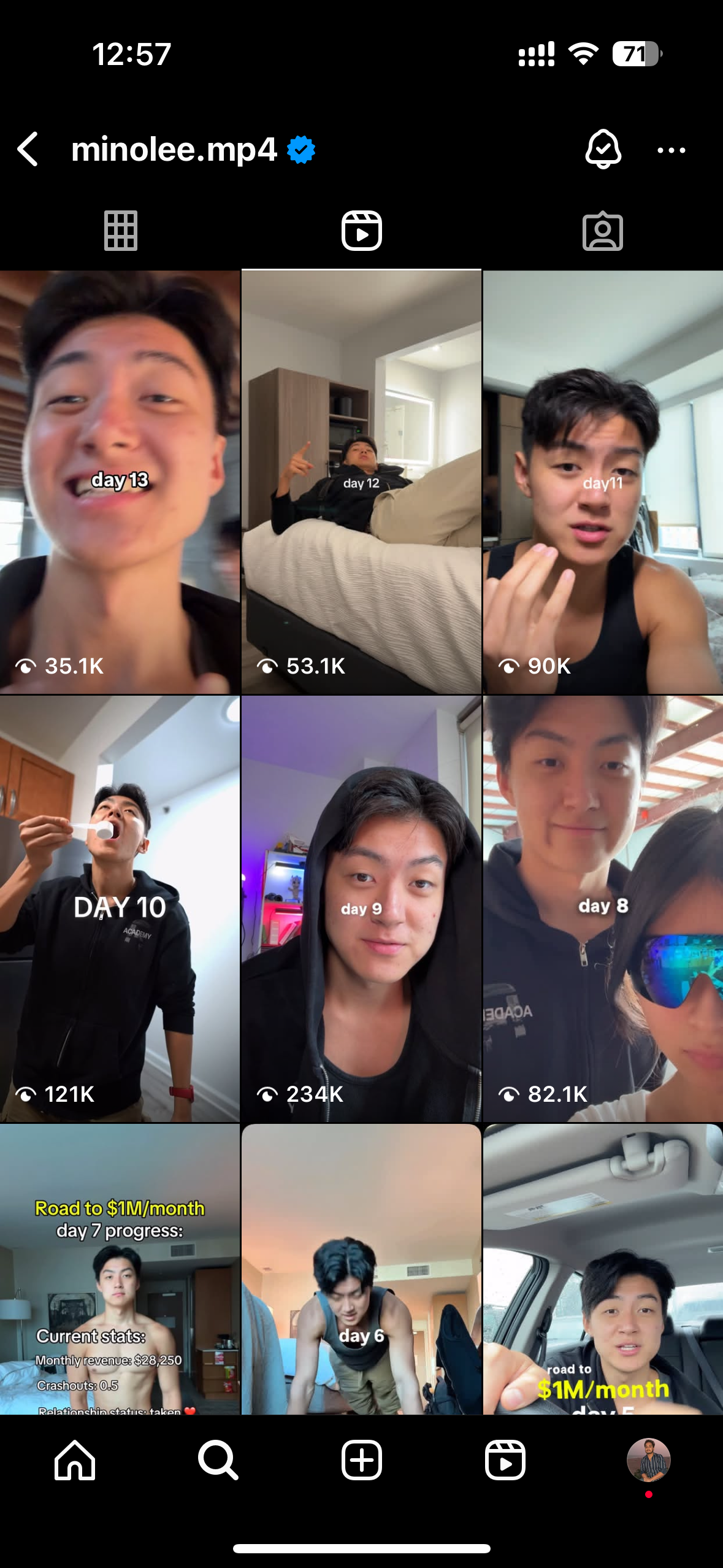The height and width of the screenshot is (1568, 723).
Task: Open the day 7 progress reel
Action: 120,1270
